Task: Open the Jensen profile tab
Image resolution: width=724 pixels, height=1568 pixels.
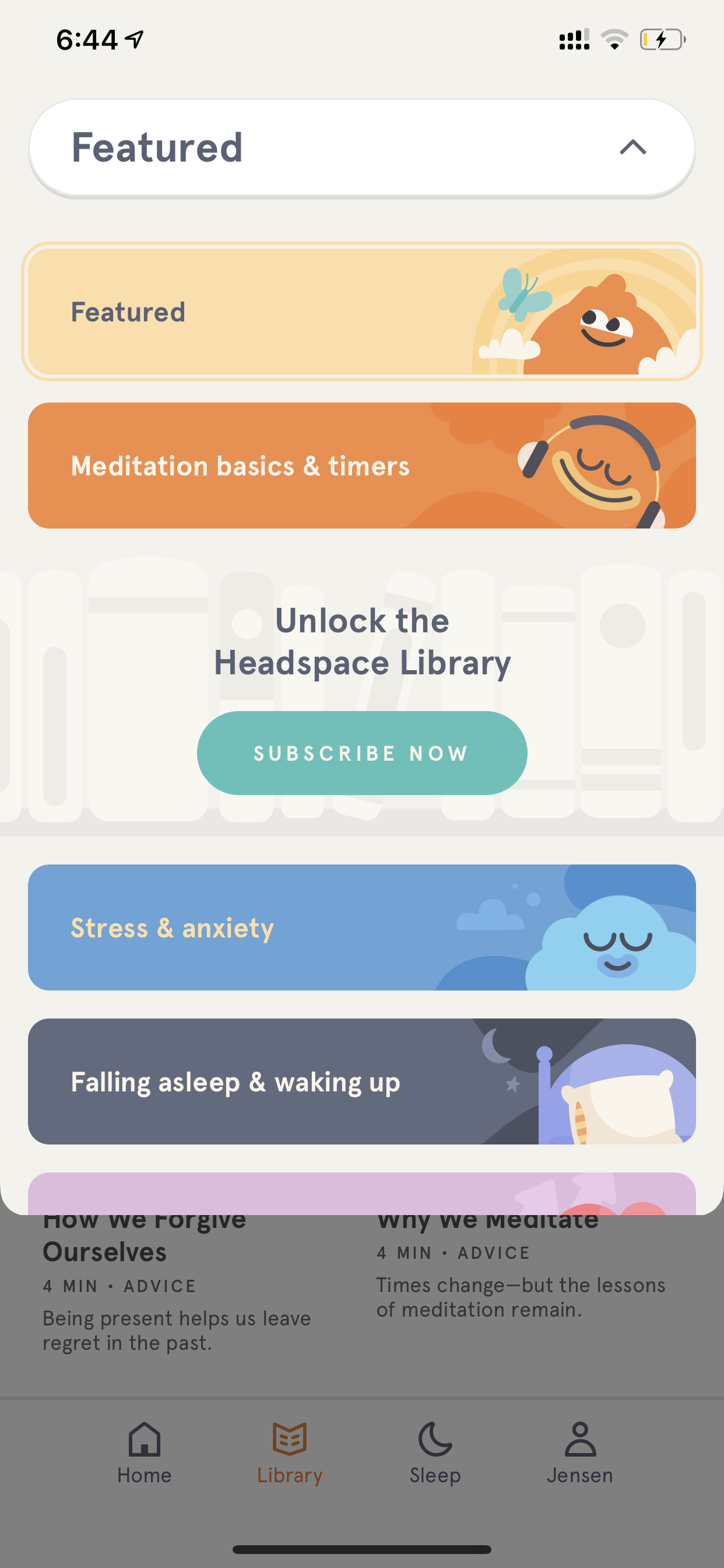Action: (x=580, y=1454)
